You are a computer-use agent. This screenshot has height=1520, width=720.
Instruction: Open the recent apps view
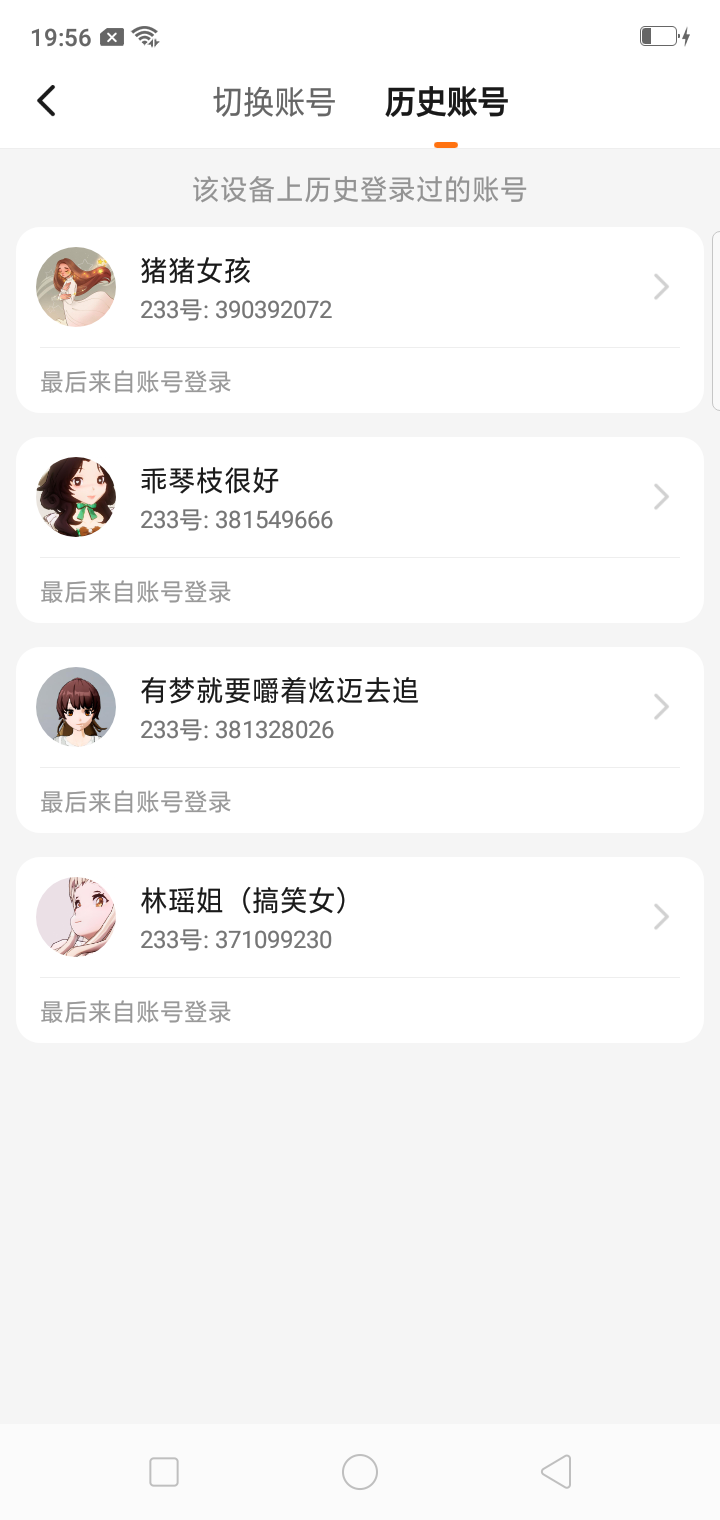point(164,1472)
